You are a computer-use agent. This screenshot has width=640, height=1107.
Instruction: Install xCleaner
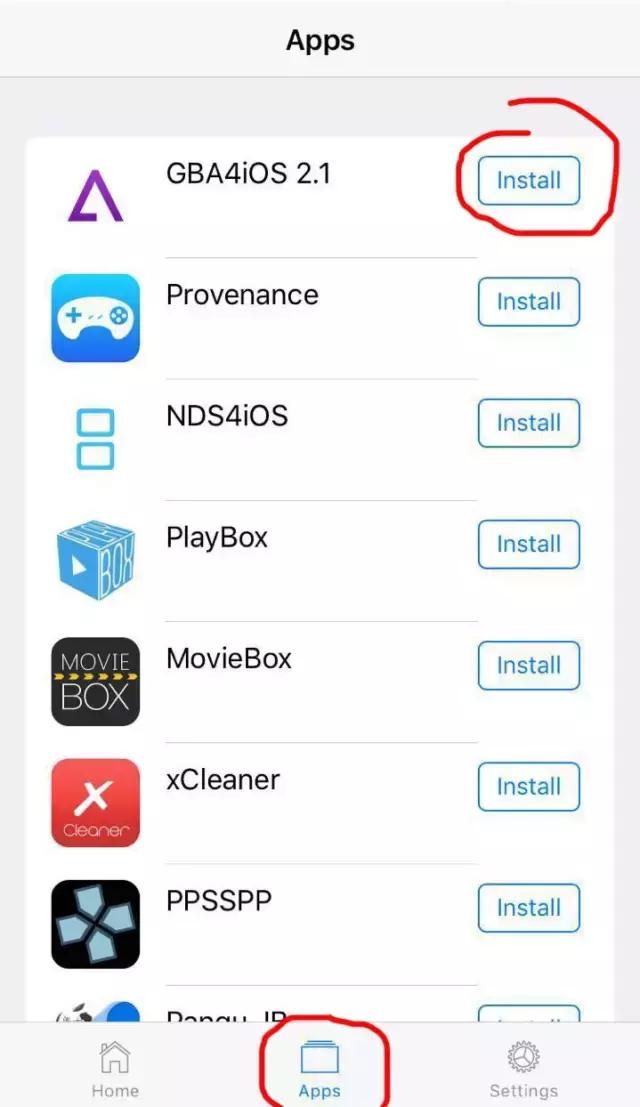click(x=528, y=787)
